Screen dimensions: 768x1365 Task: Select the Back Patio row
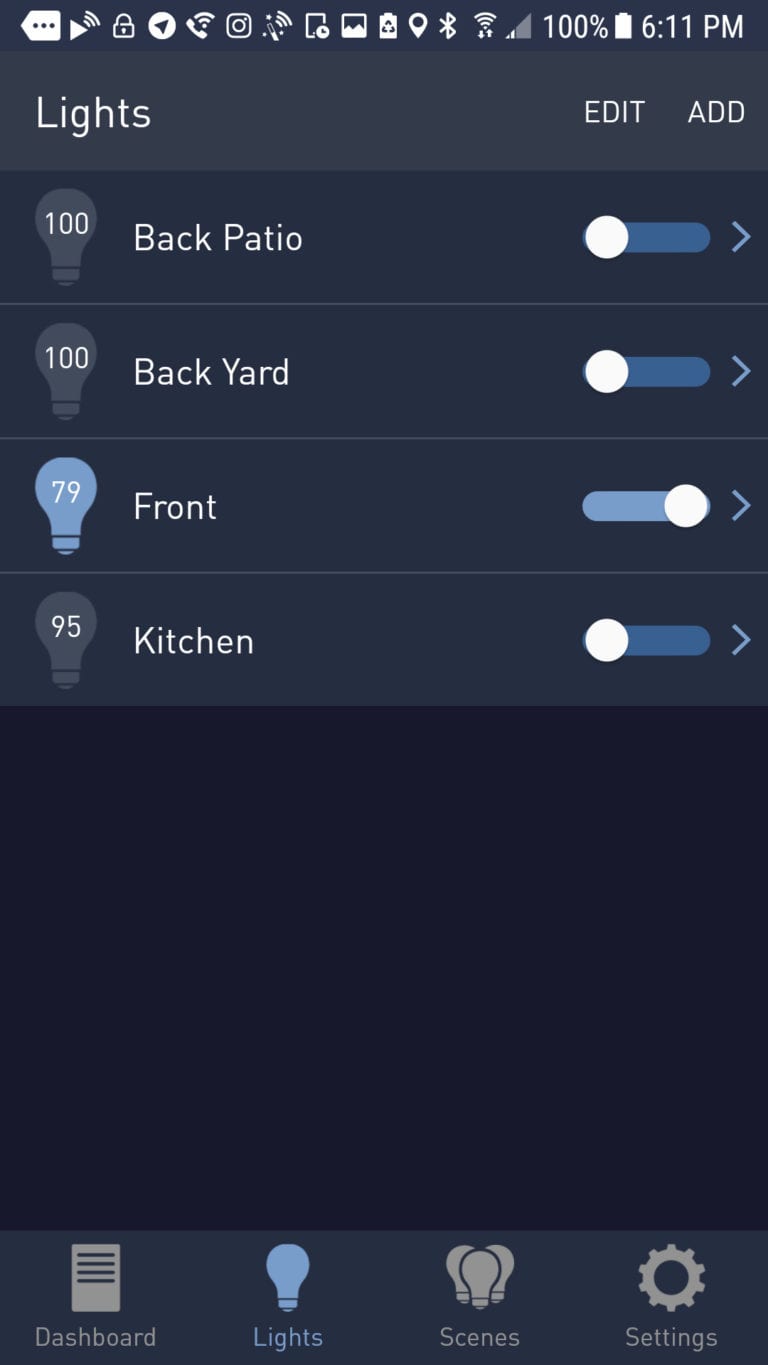[384, 237]
